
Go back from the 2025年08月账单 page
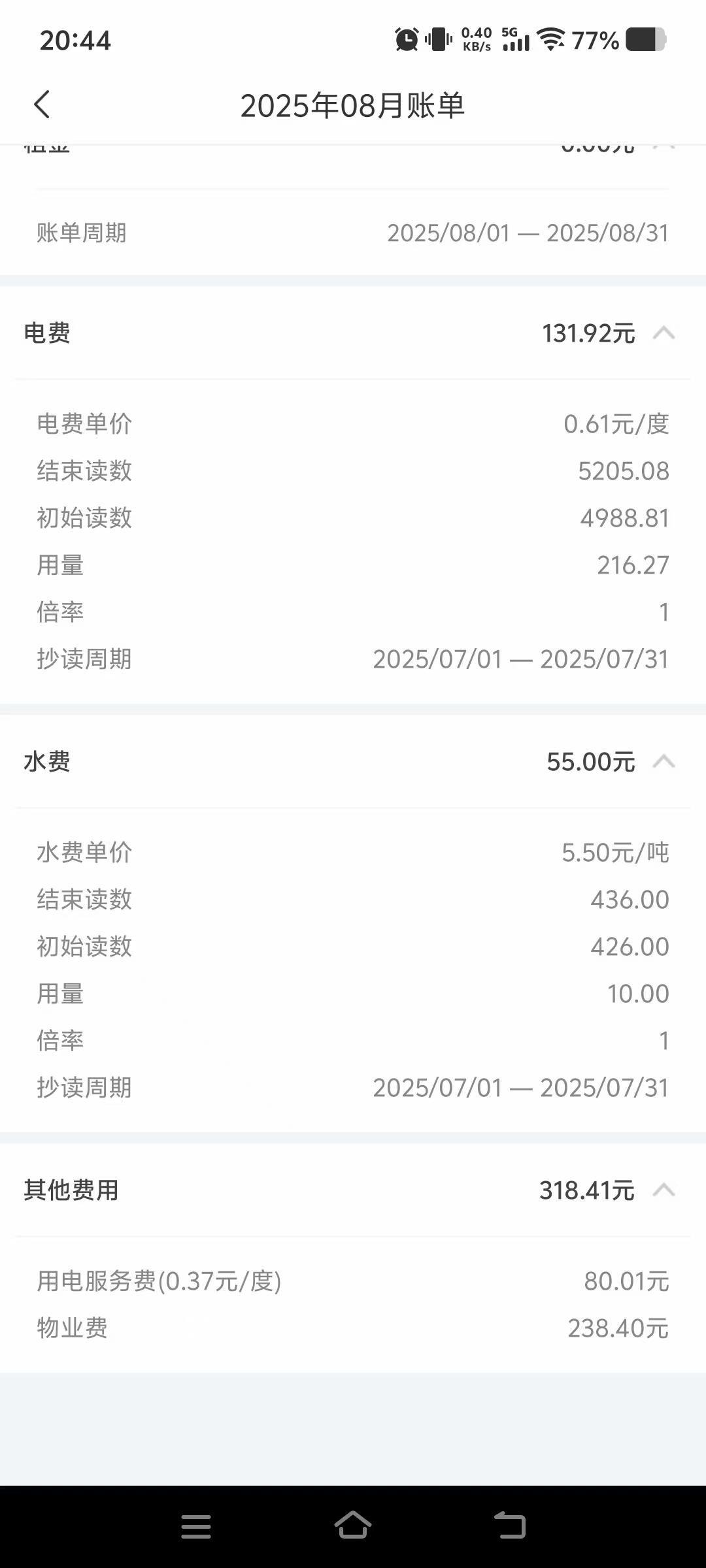tap(42, 105)
